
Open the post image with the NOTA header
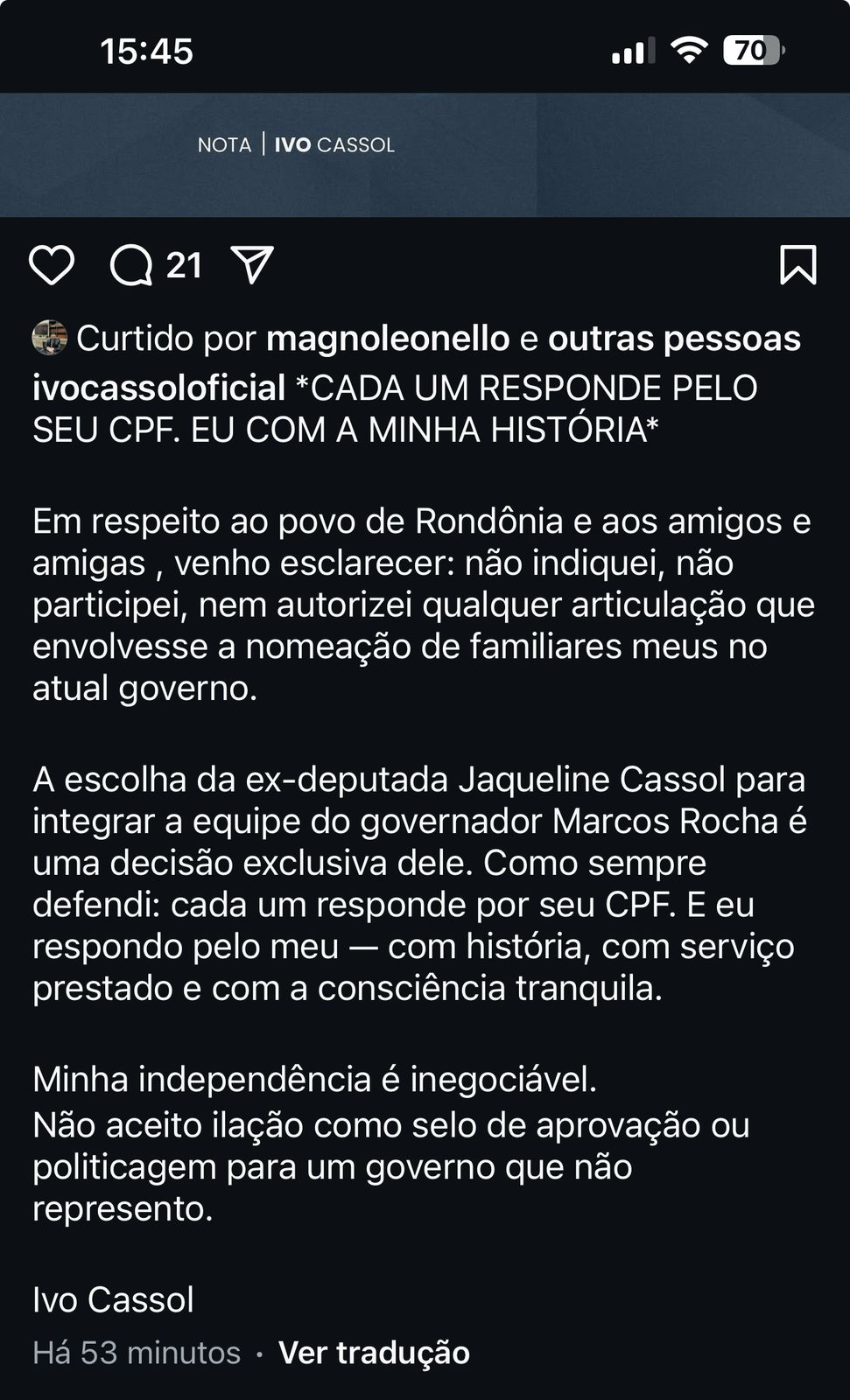pyautogui.click(x=425, y=154)
